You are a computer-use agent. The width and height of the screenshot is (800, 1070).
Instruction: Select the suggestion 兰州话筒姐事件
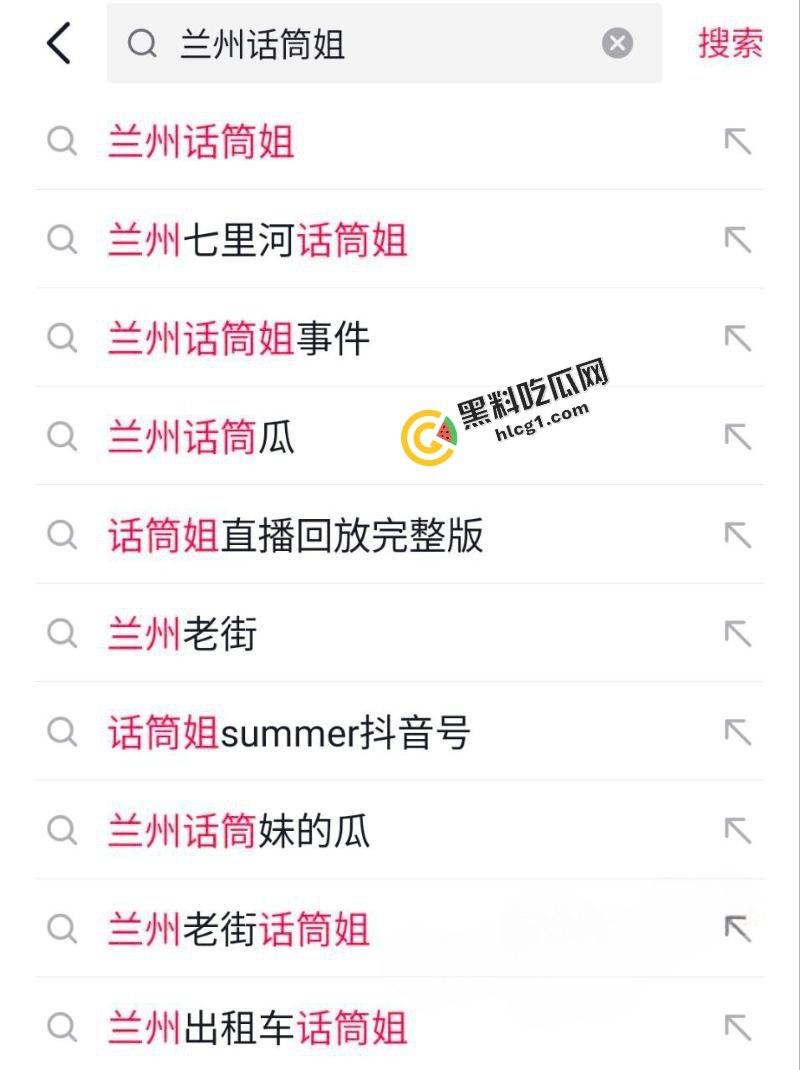point(240,338)
